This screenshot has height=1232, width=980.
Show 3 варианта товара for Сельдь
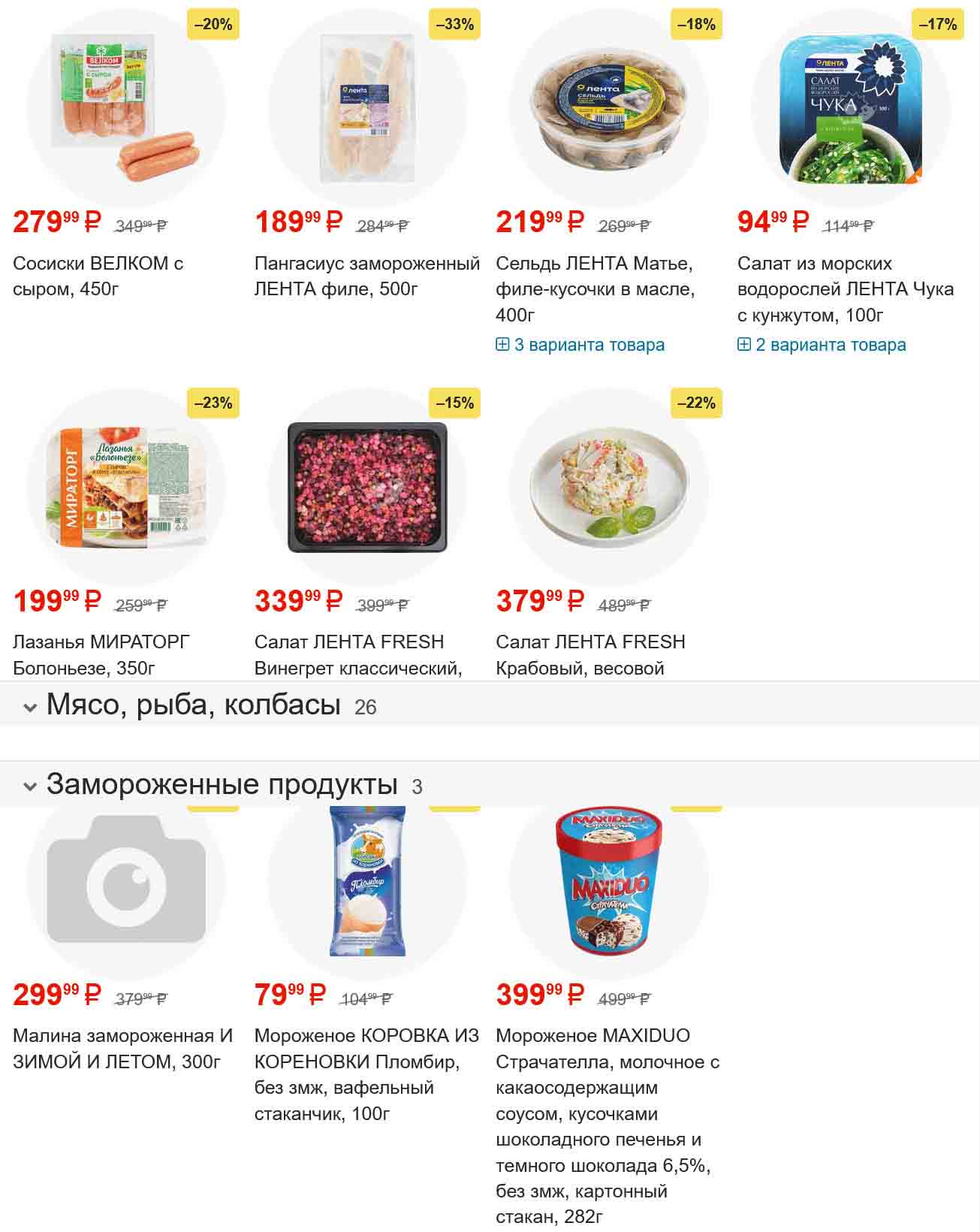click(x=580, y=345)
